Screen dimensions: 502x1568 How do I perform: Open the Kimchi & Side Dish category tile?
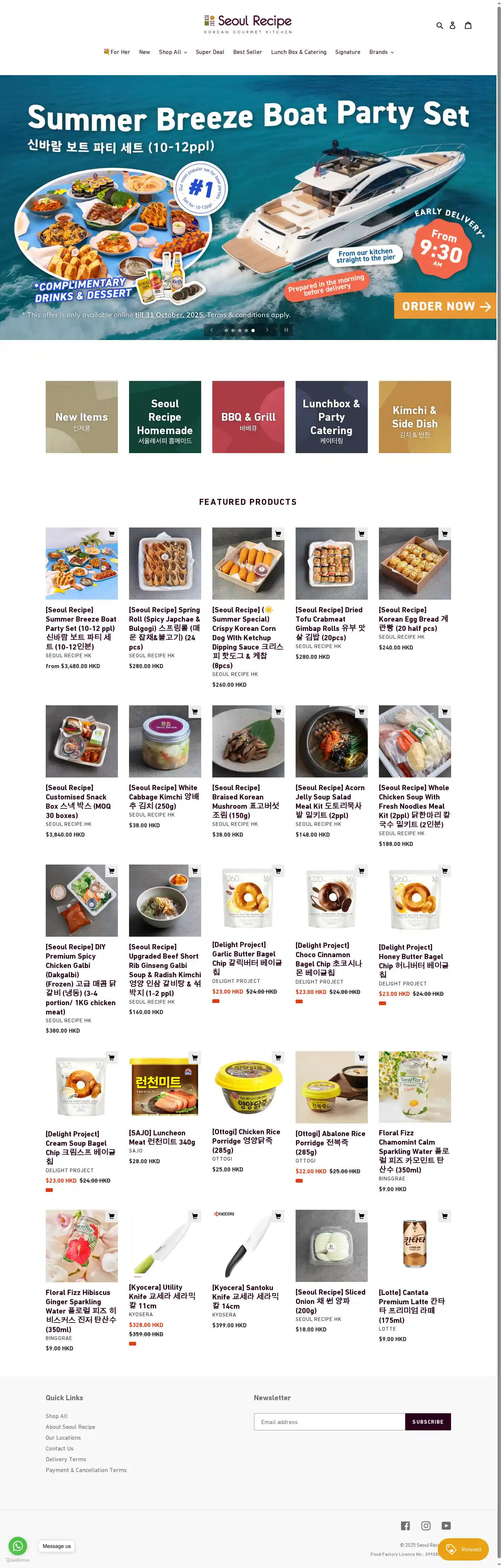click(x=414, y=417)
